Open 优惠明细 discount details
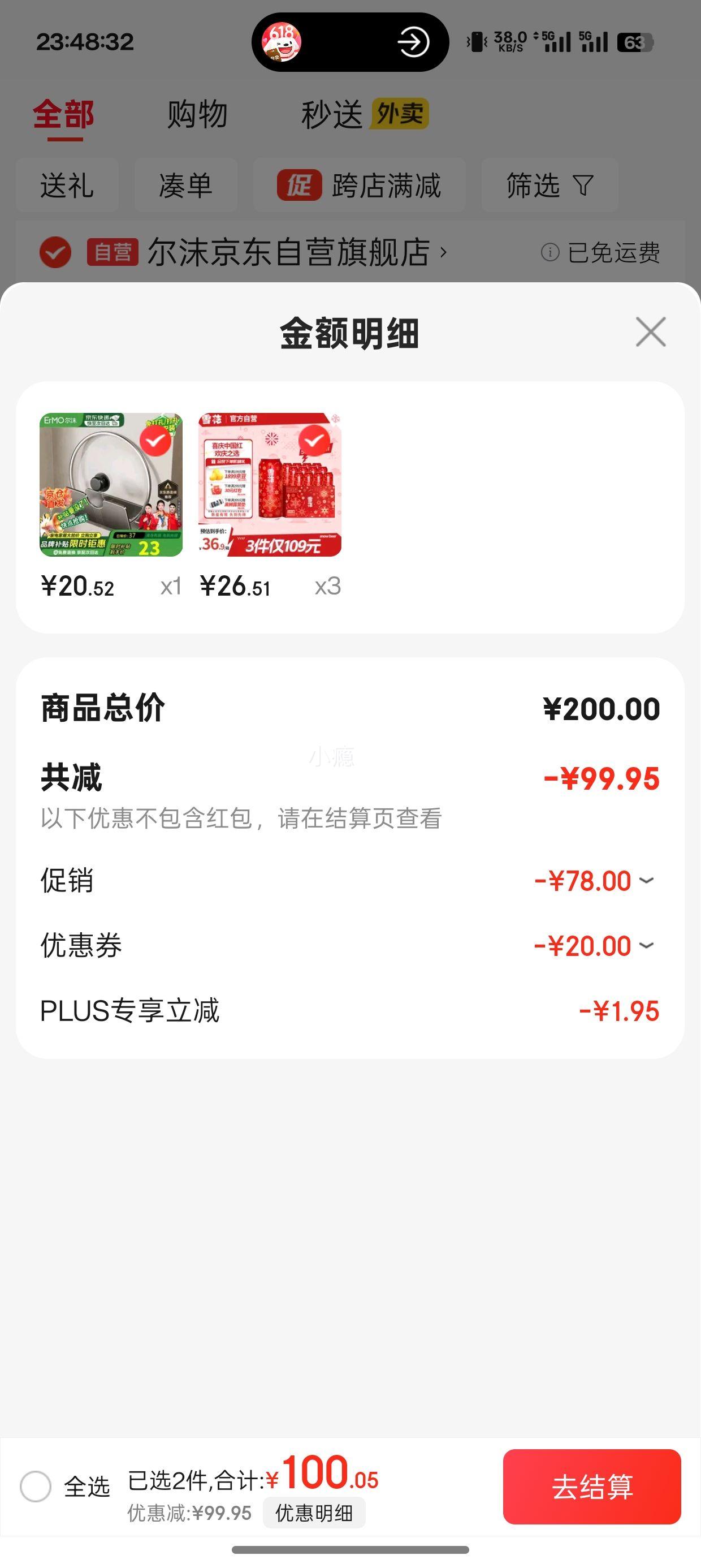The image size is (701, 1568). [x=314, y=1513]
